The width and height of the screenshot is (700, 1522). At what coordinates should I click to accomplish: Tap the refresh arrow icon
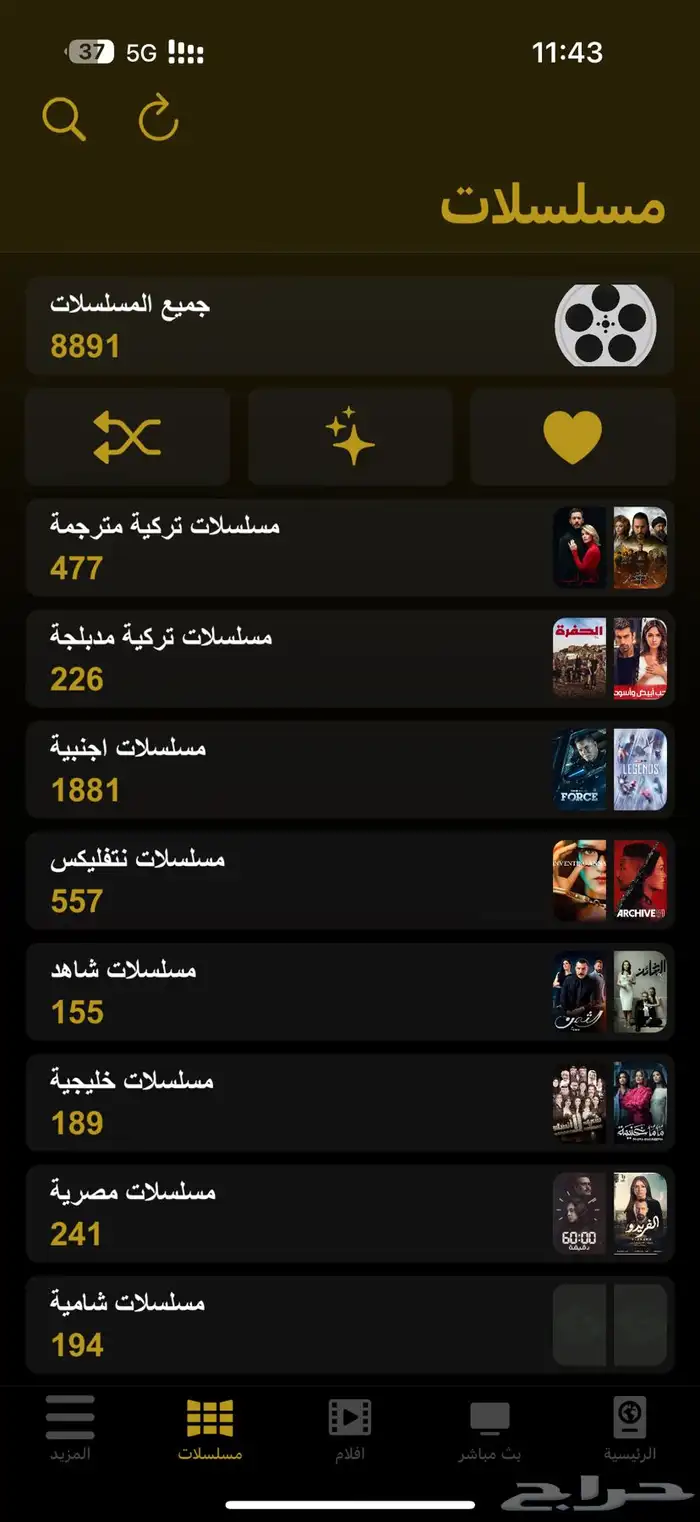[158, 119]
